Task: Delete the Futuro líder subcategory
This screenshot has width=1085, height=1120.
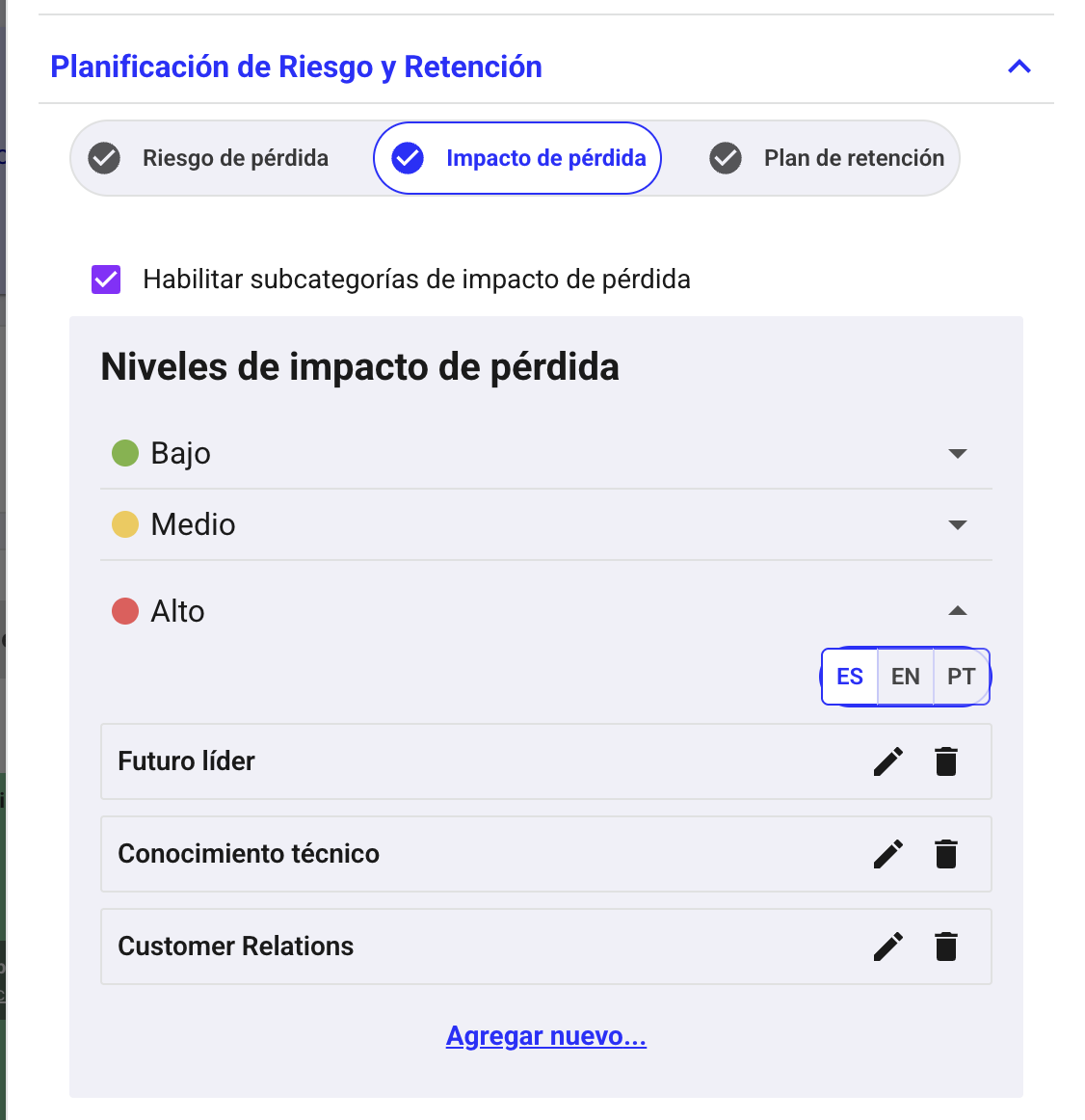Action: tap(946, 761)
